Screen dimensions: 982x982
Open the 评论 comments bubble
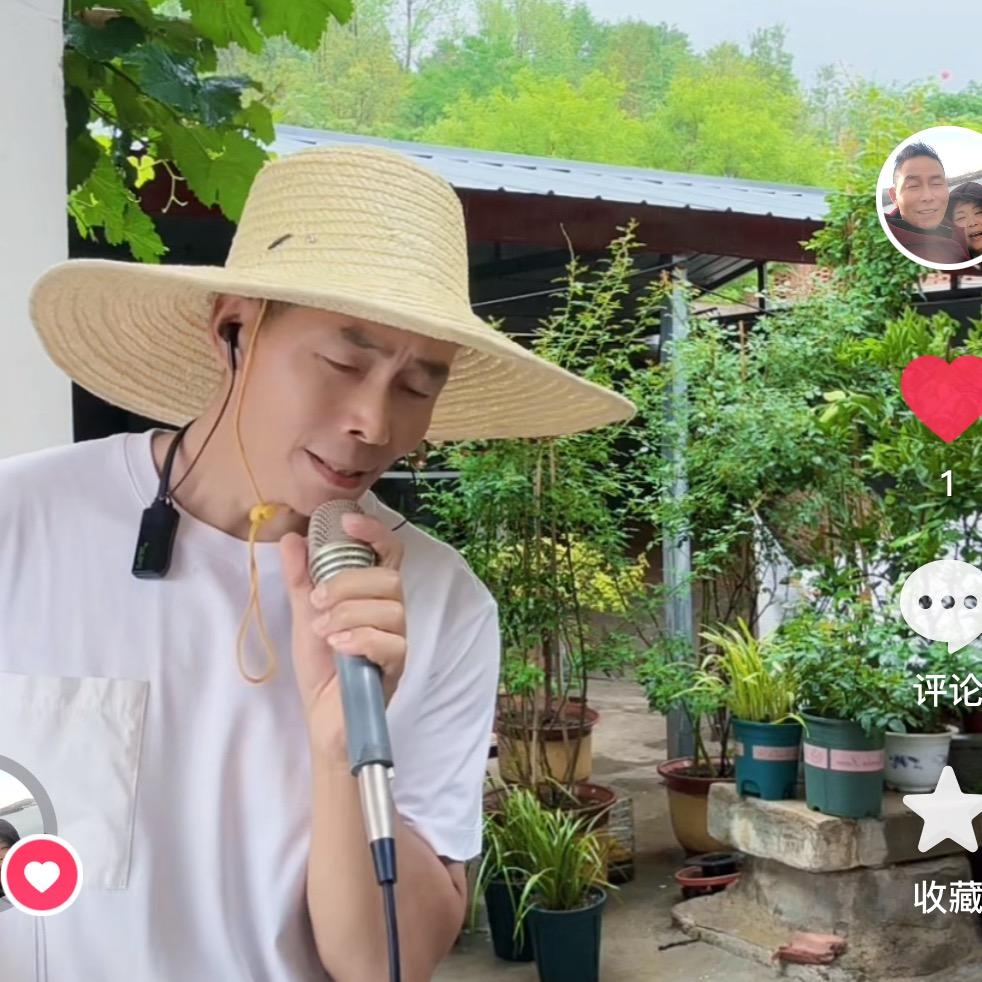click(941, 606)
